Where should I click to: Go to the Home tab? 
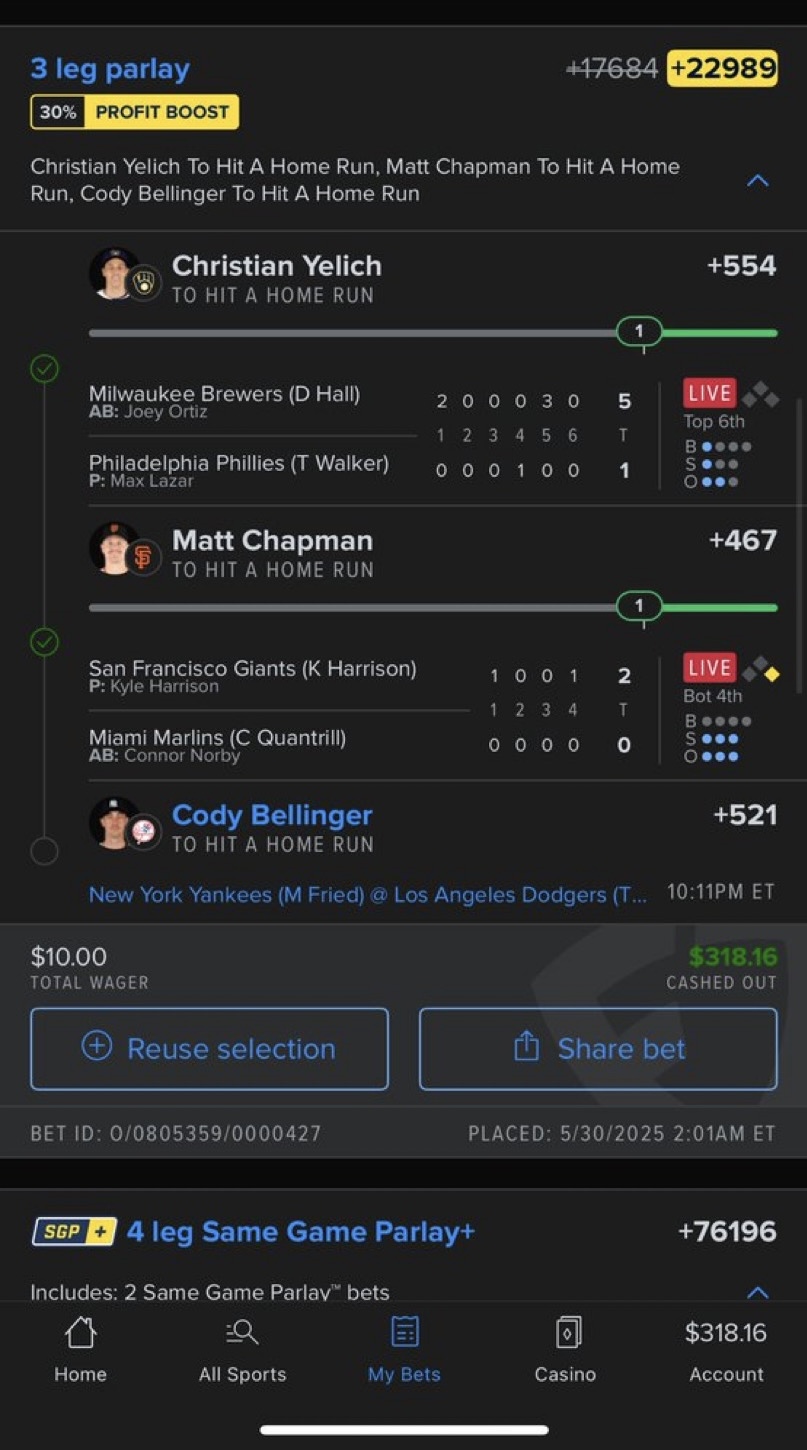click(x=80, y=1350)
